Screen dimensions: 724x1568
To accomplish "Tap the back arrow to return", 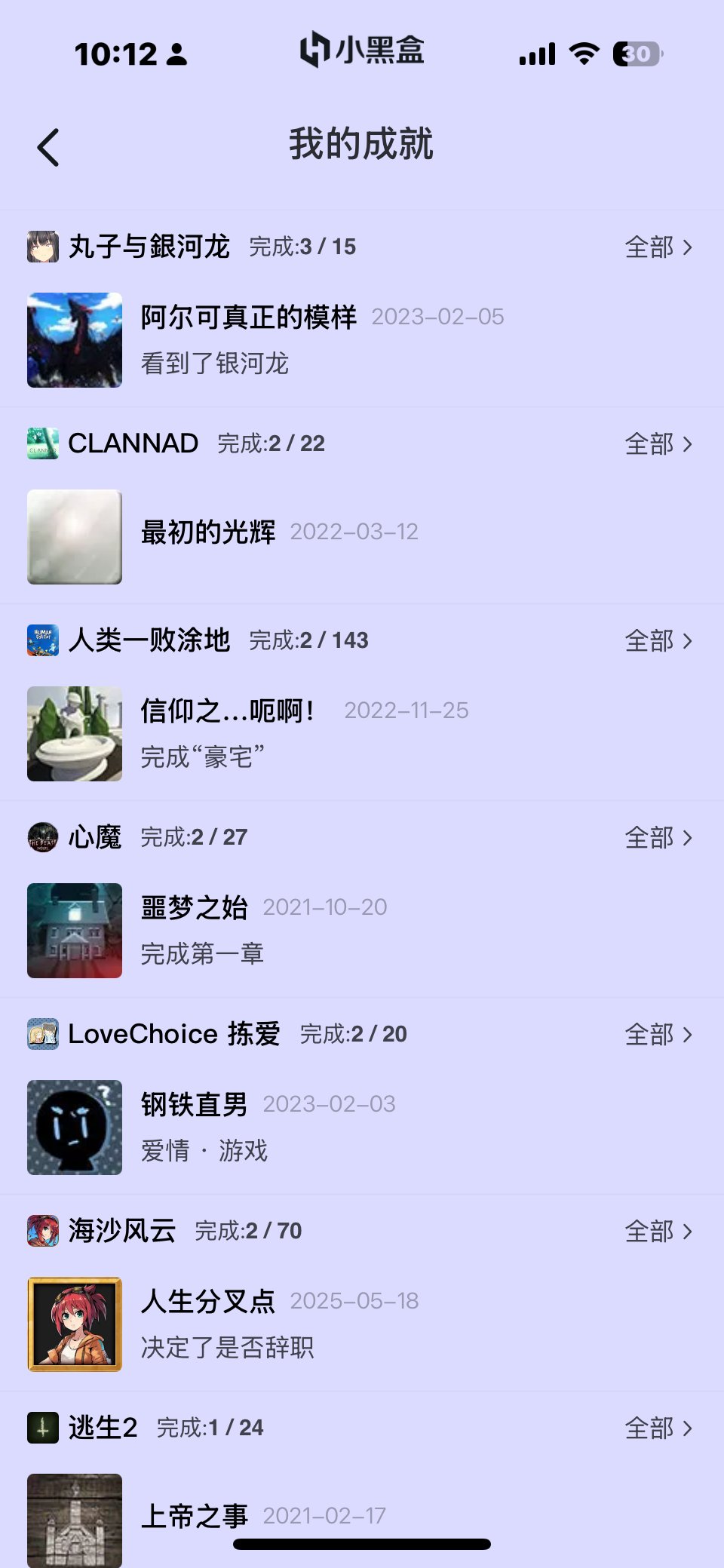I will coord(48,146).
